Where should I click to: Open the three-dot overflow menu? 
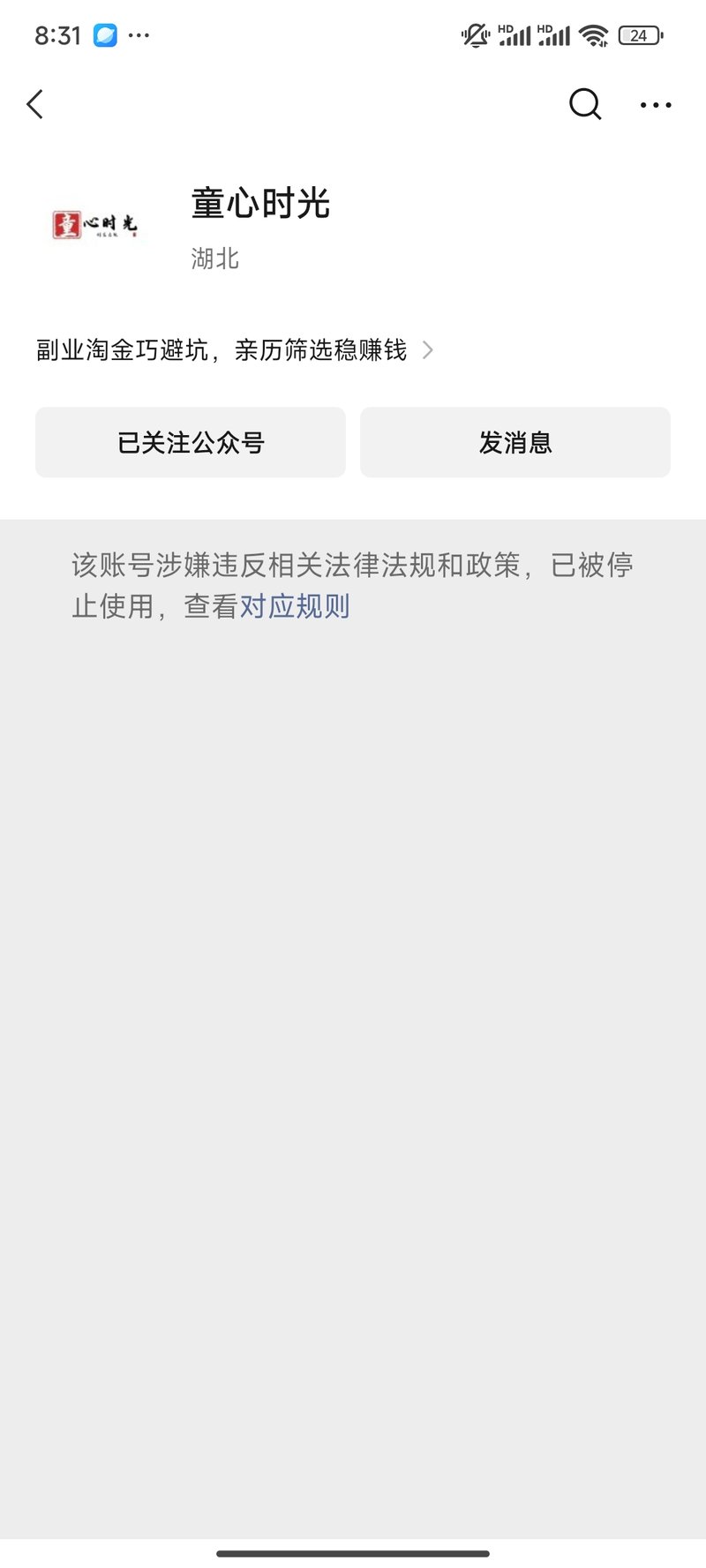(656, 105)
